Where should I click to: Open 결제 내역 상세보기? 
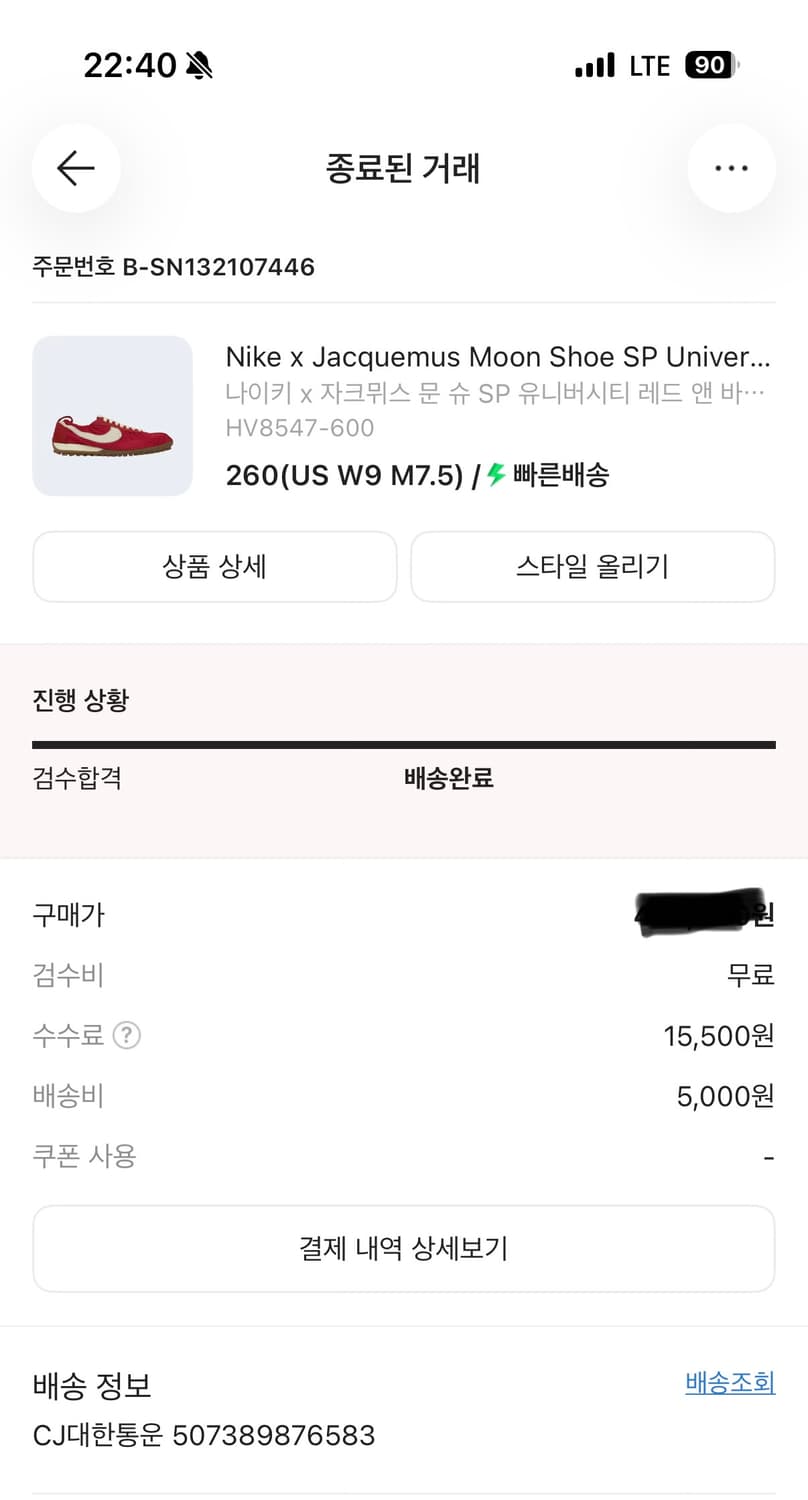coord(404,1248)
